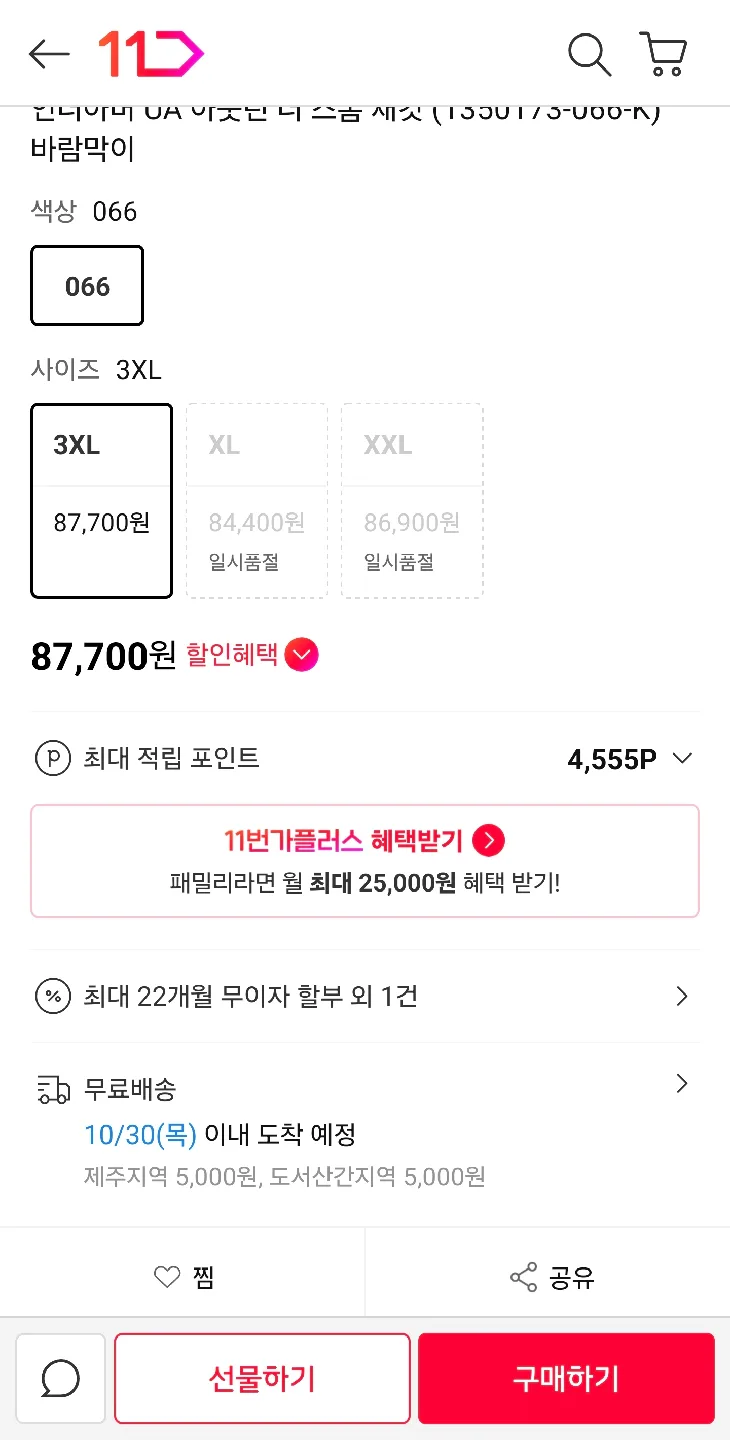The width and height of the screenshot is (730, 1440).
Task: Open 최대 22개월 무이자 할부 details
Action: [365, 996]
